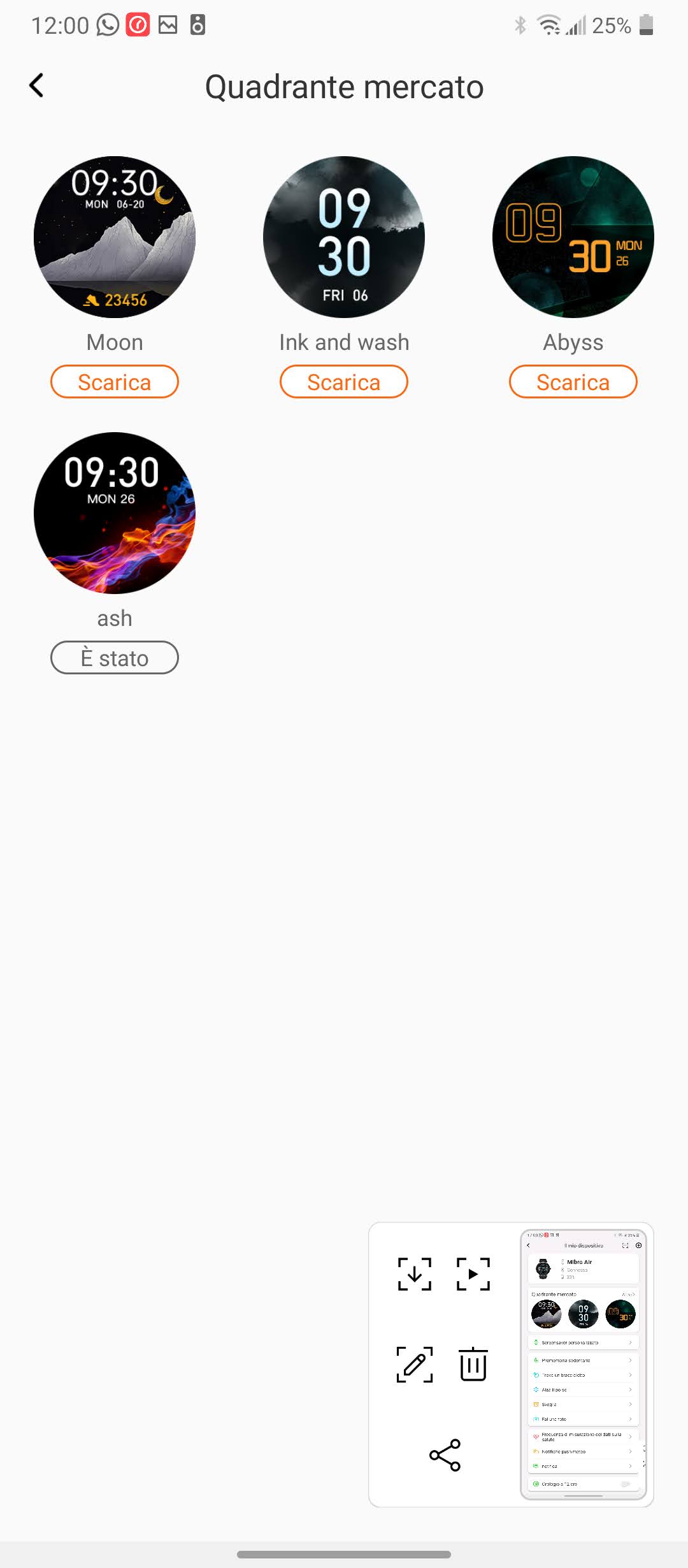This screenshot has width=688, height=1568.
Task: Download the Moon watch face
Action: (x=115, y=382)
